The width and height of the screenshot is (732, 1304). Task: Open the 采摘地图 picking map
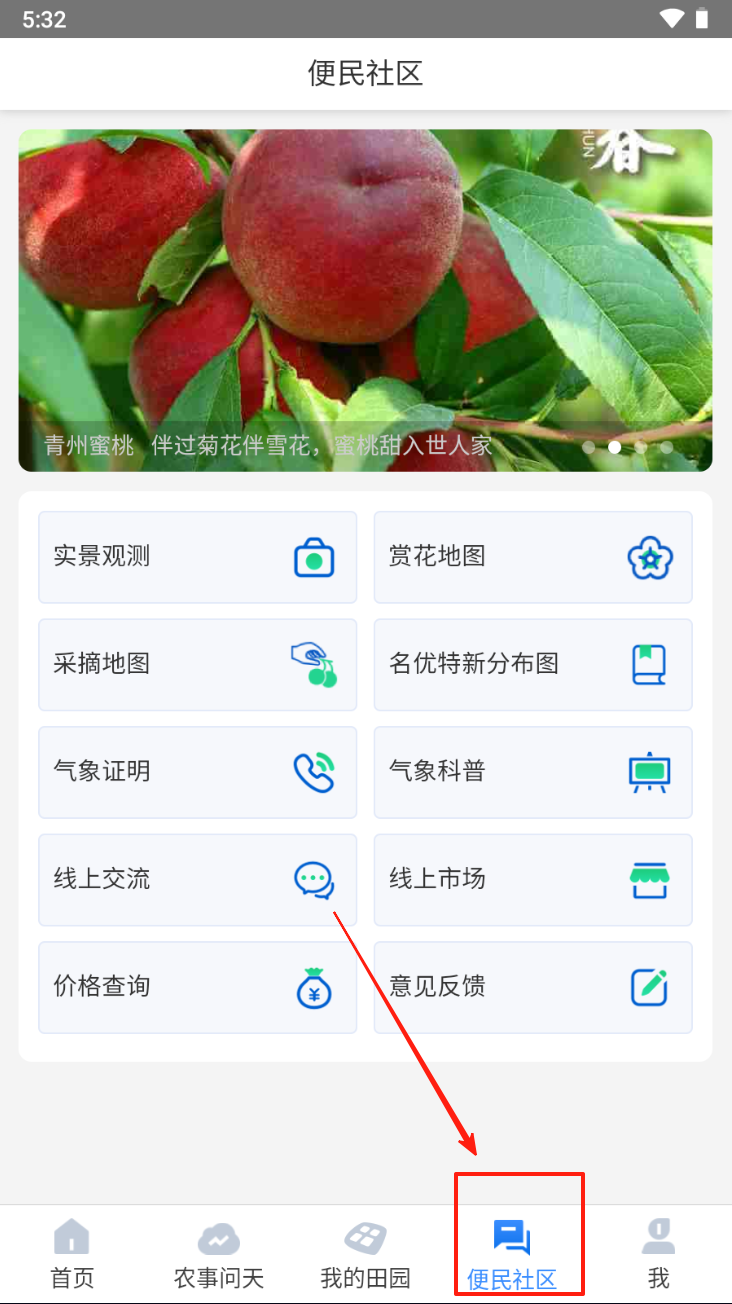click(x=197, y=664)
